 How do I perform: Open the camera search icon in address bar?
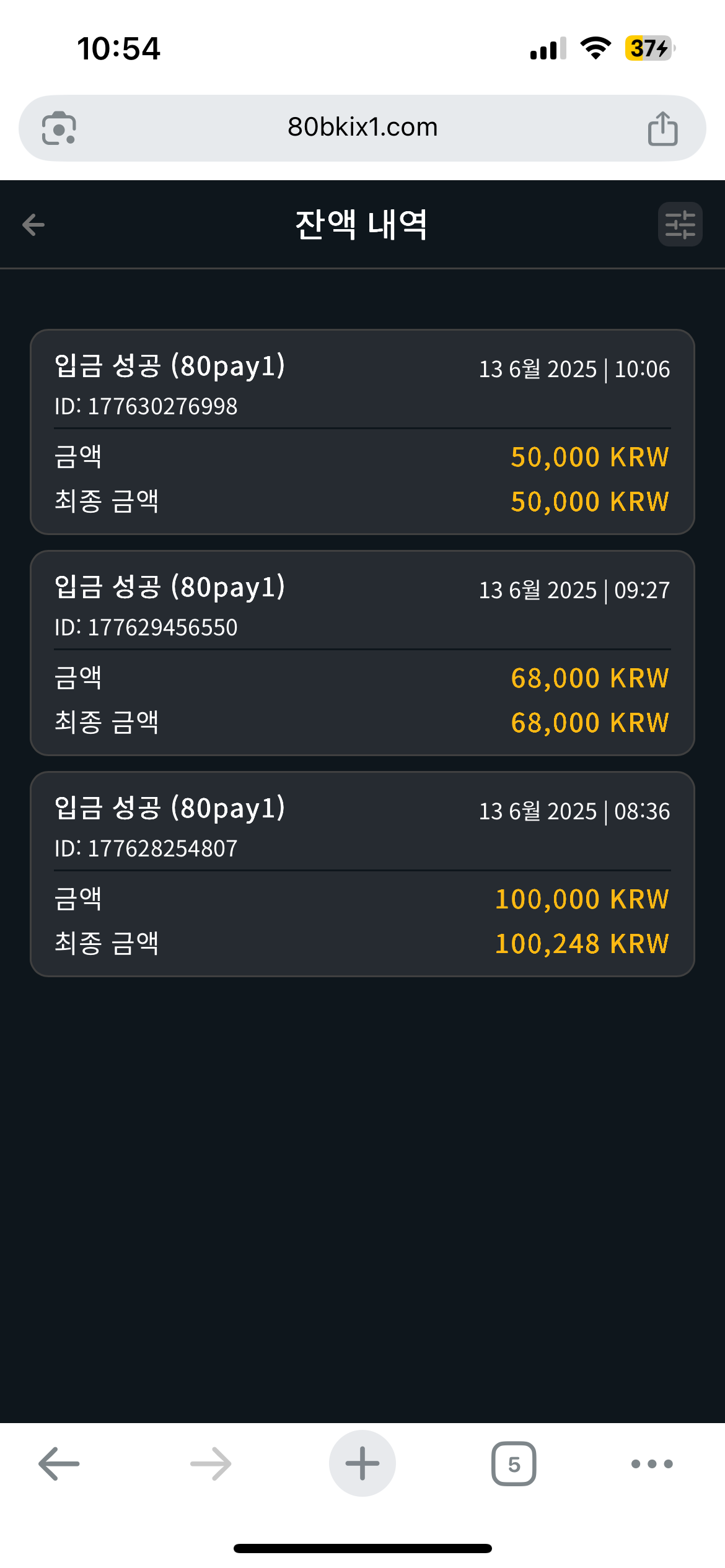coord(59,128)
